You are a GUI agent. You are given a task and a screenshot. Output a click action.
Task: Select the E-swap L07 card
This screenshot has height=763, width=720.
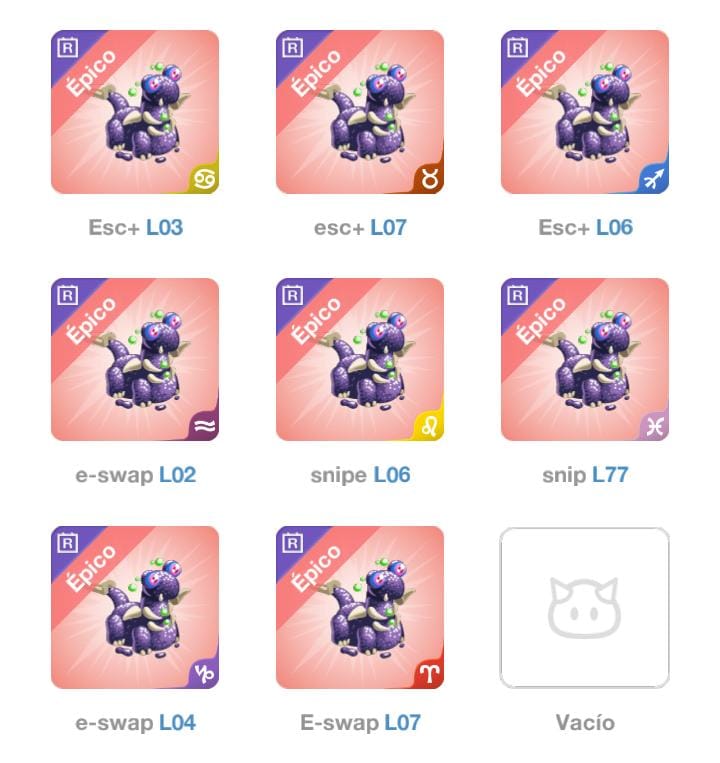pyautogui.click(x=360, y=608)
